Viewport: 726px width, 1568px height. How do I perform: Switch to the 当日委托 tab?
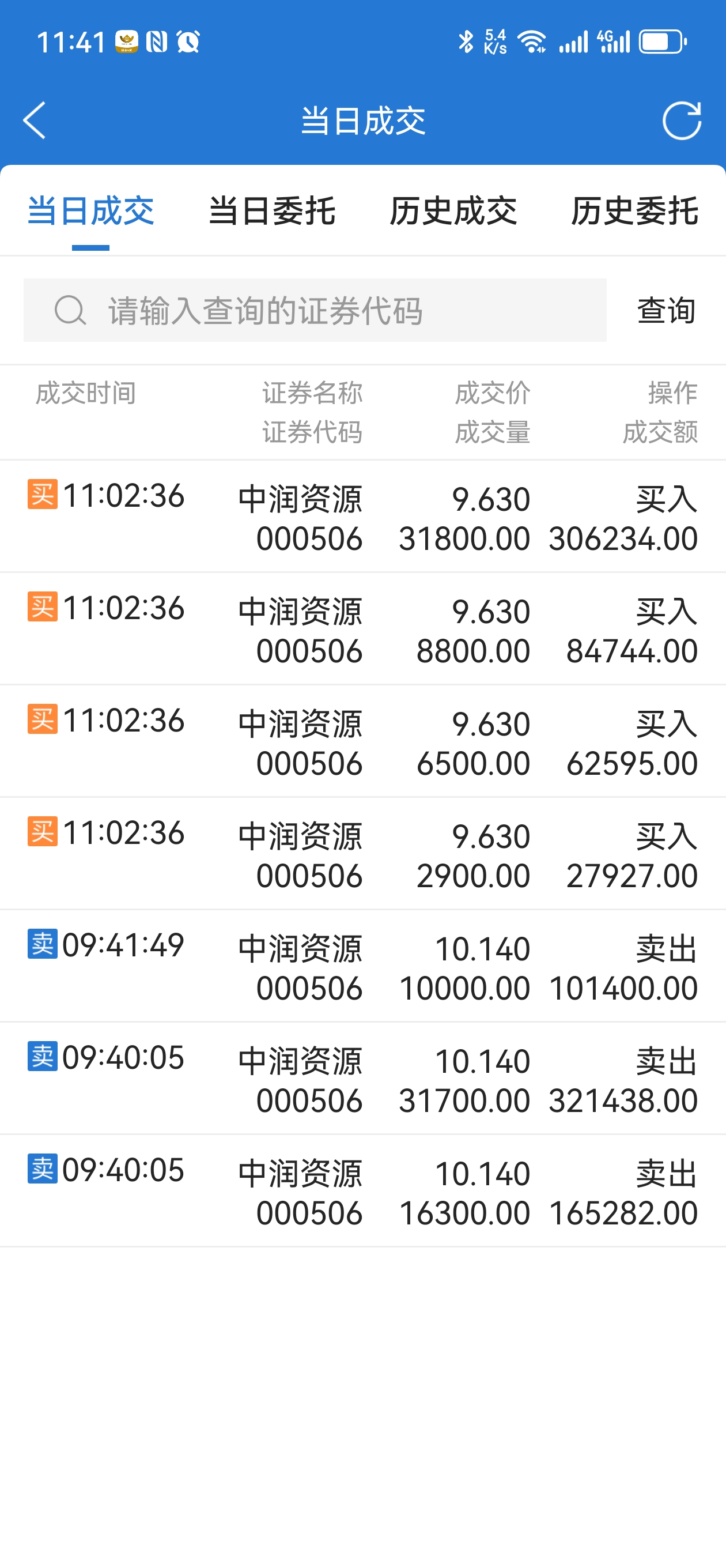pos(272,211)
